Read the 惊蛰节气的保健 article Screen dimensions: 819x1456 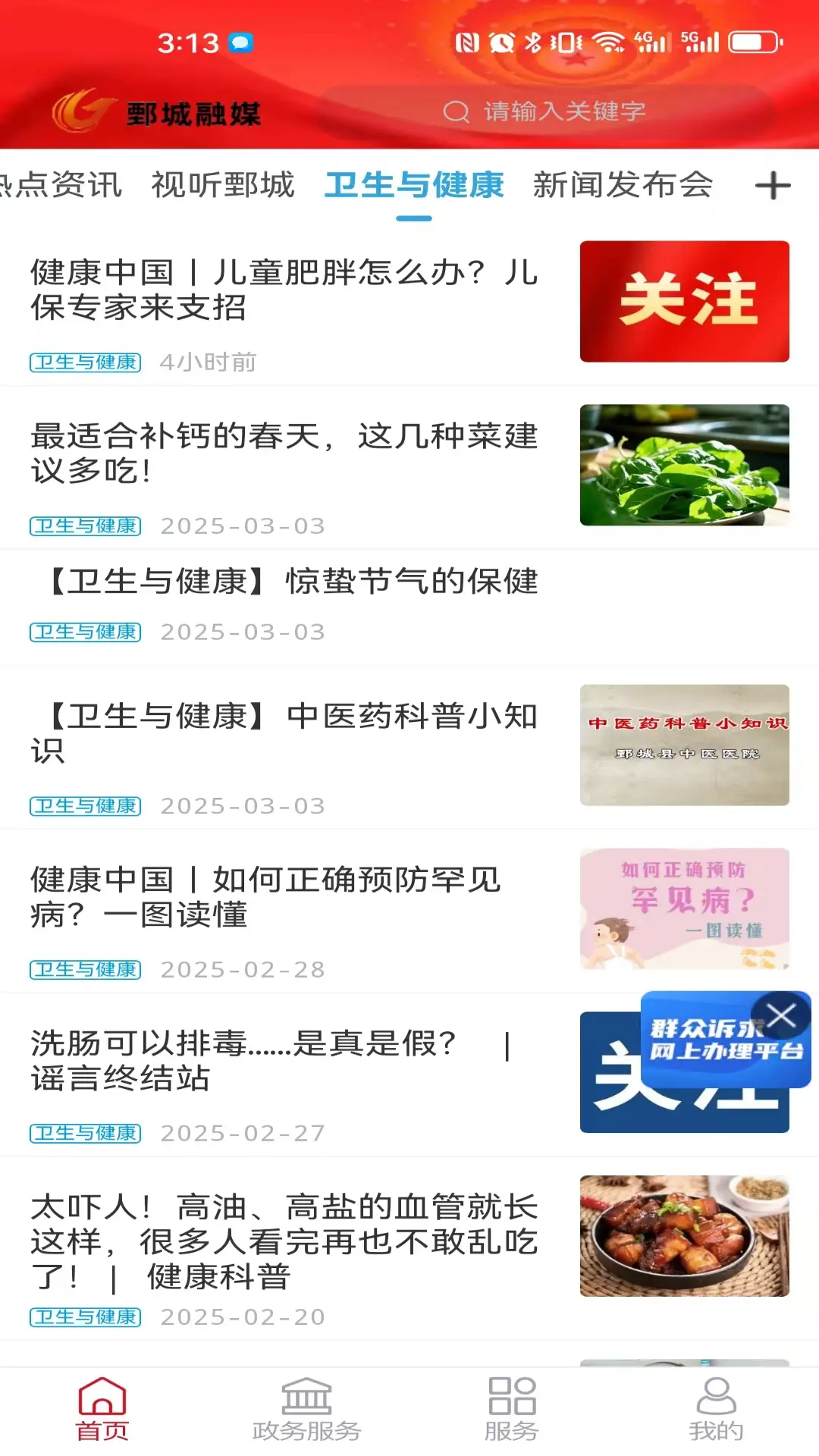292,582
